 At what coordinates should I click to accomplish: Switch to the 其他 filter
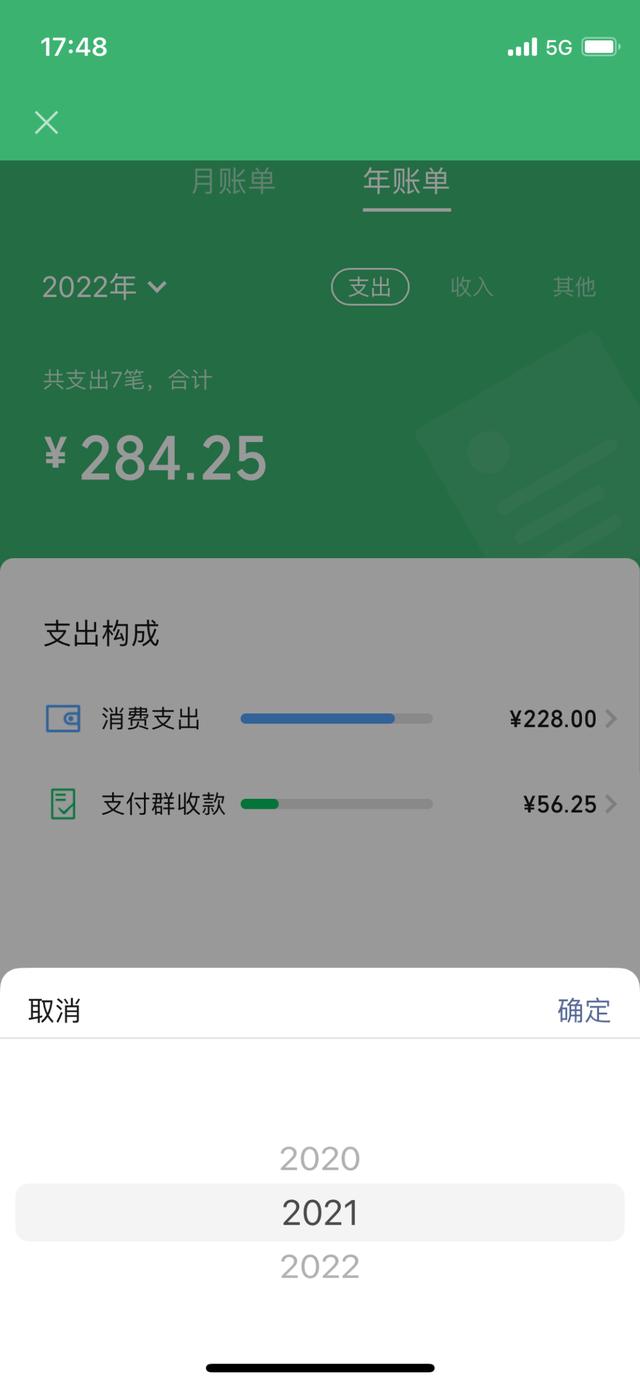point(574,287)
